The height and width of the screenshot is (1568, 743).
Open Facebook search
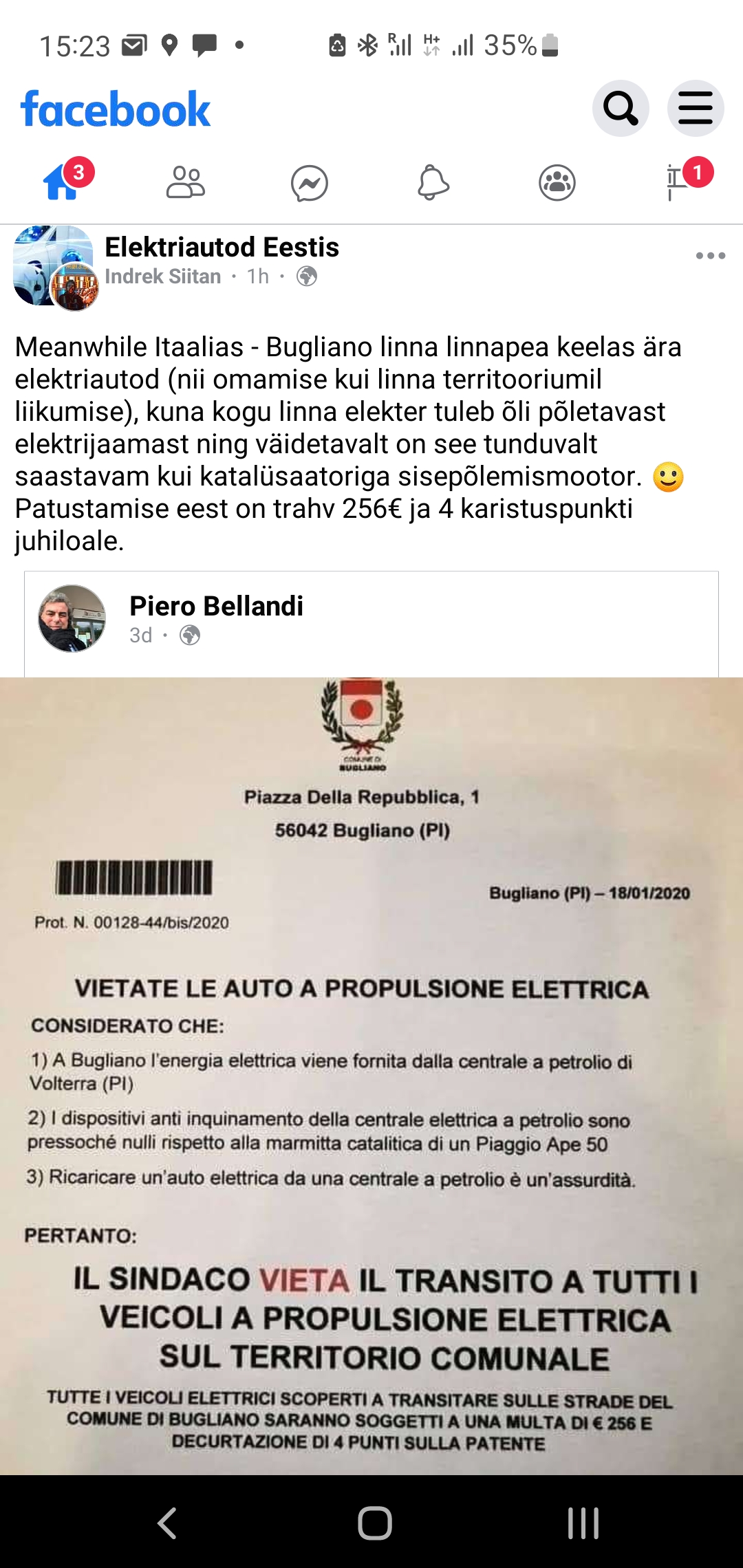coord(621,108)
